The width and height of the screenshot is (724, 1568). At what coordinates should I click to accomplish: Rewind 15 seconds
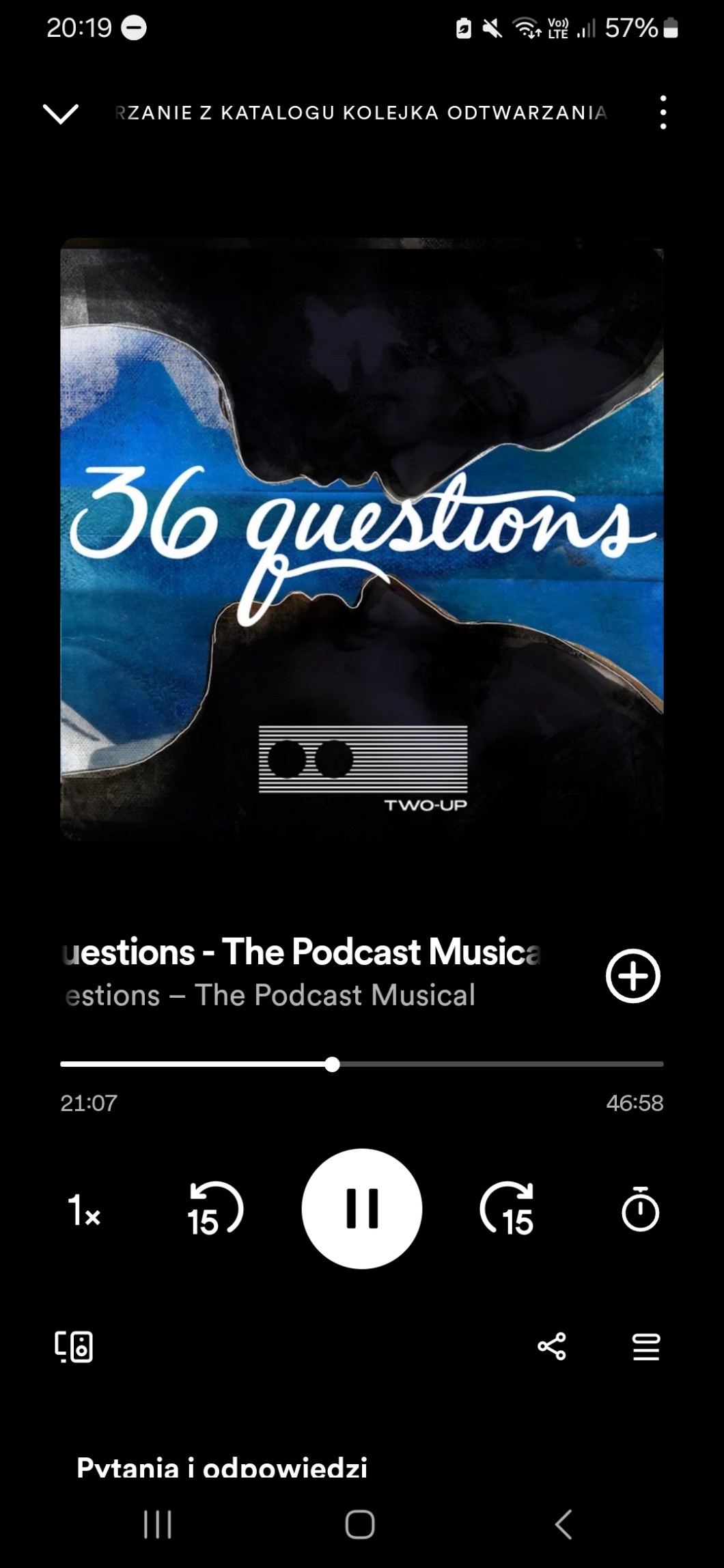click(x=214, y=1209)
